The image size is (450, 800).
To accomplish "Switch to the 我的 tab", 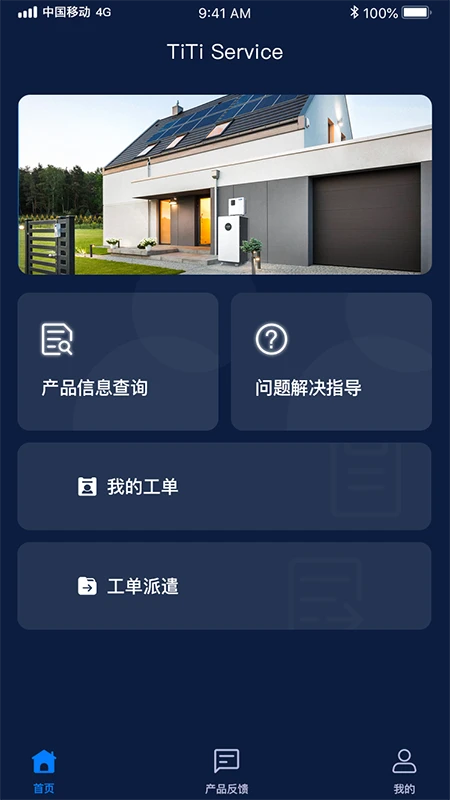I will pyautogui.click(x=404, y=771).
